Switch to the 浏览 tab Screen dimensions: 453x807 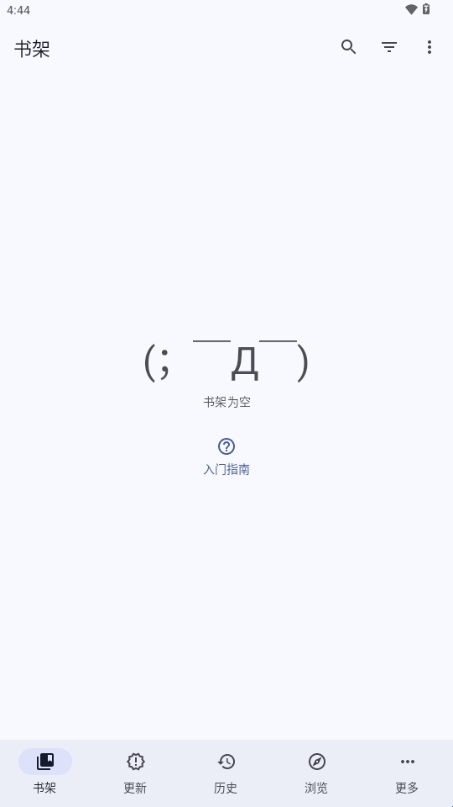click(x=317, y=772)
